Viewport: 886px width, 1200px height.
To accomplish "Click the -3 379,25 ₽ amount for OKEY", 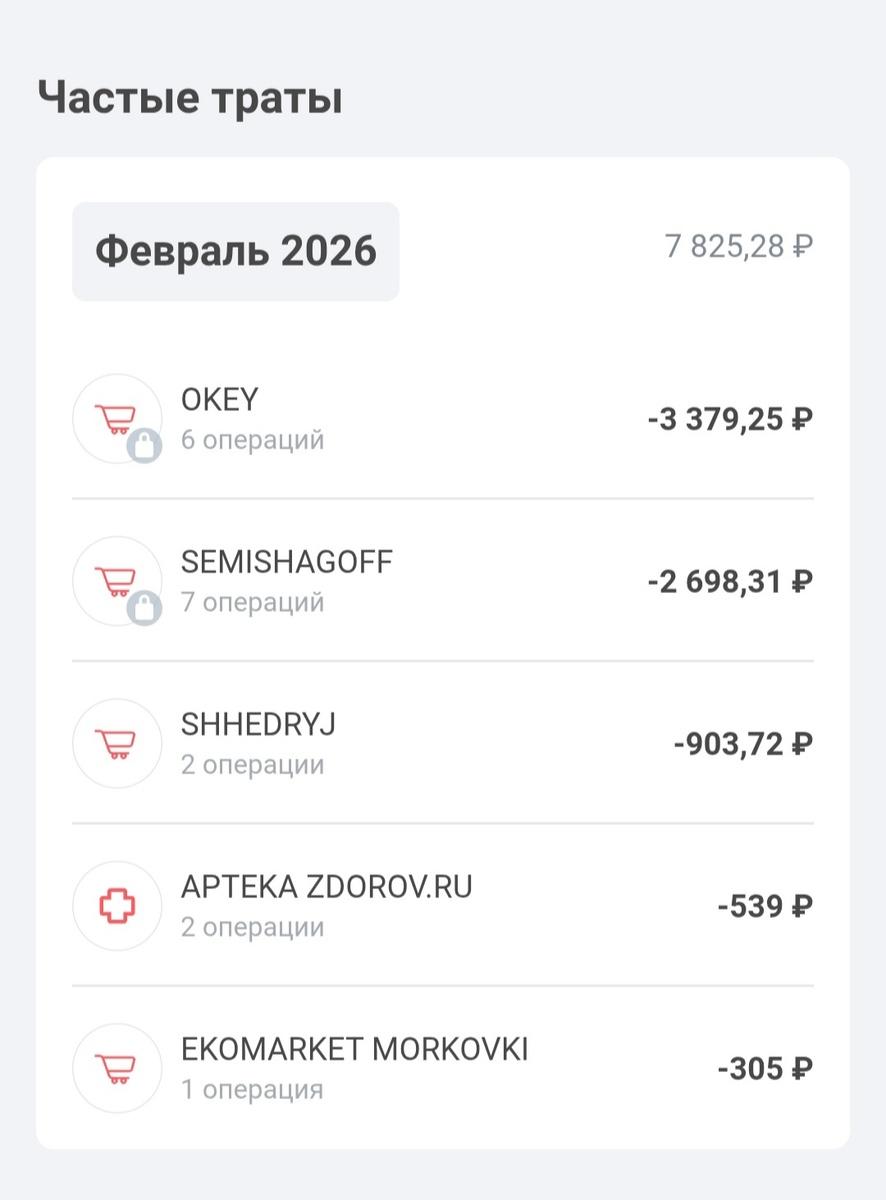I will point(729,419).
